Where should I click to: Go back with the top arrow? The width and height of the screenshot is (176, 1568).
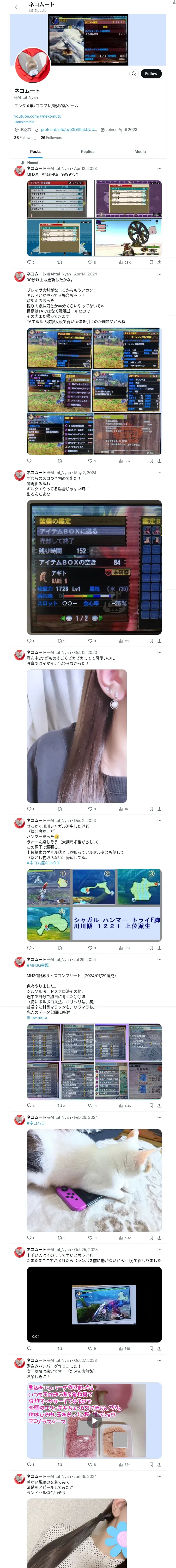pyautogui.click(x=17, y=7)
